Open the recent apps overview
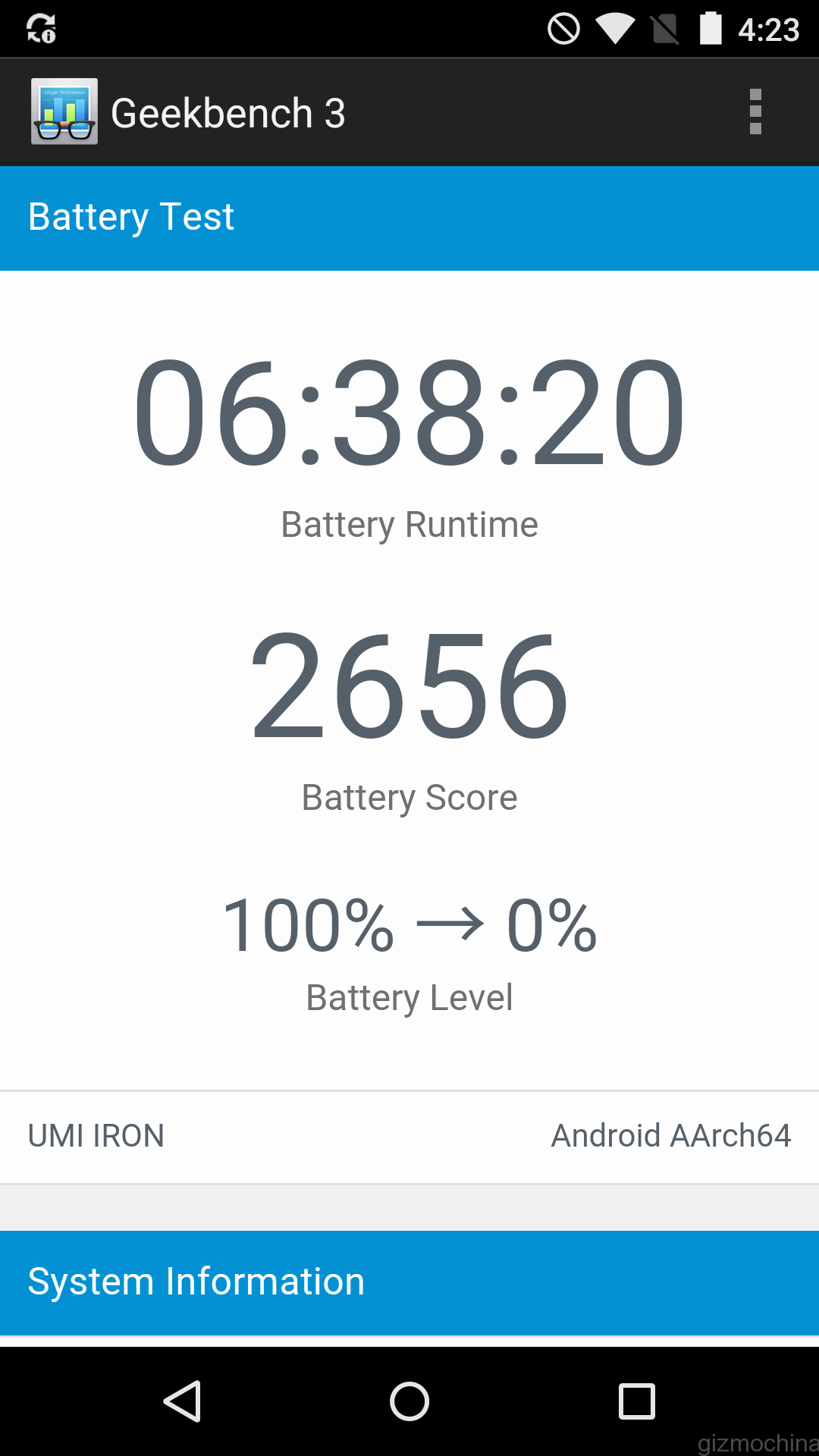The height and width of the screenshot is (1456, 819). pos(636,1401)
